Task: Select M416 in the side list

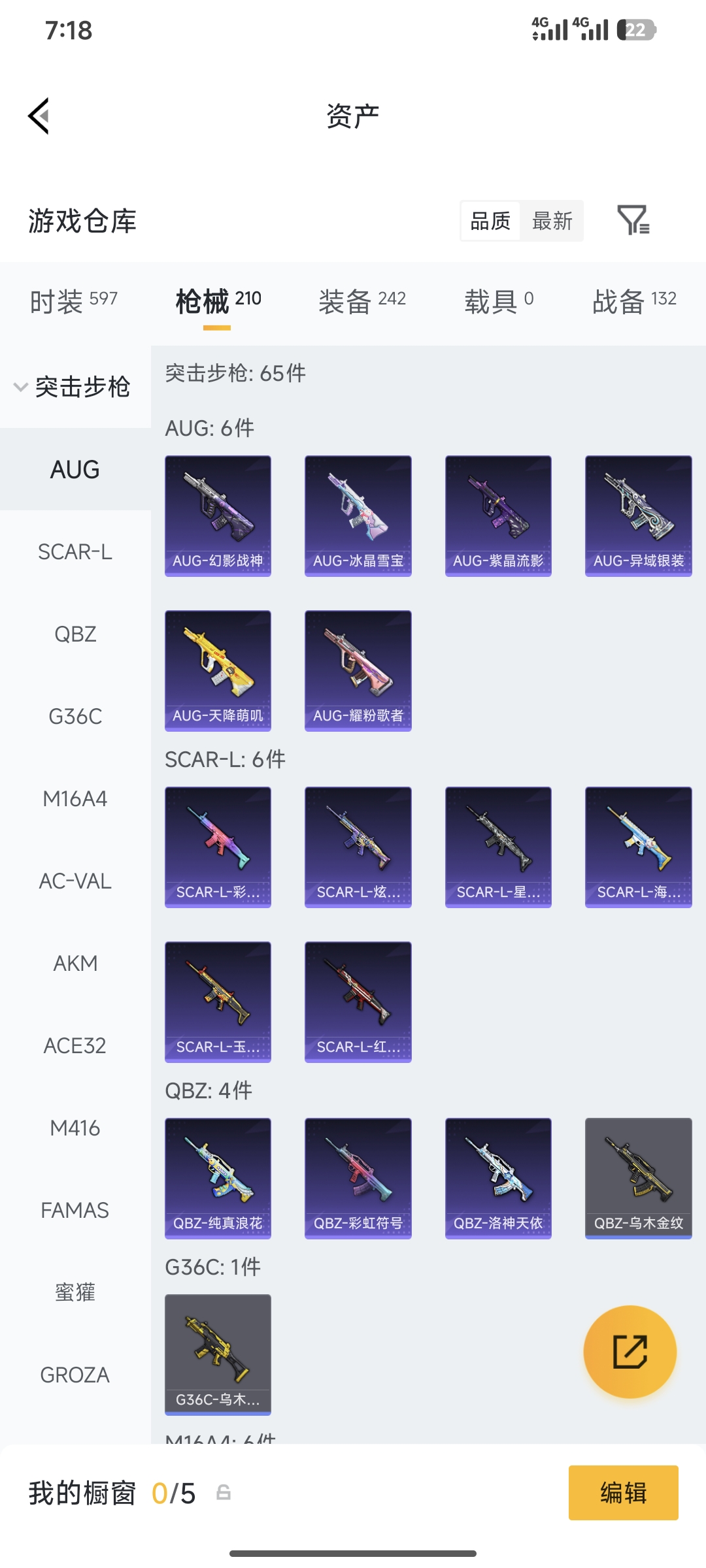Action: pos(75,1128)
